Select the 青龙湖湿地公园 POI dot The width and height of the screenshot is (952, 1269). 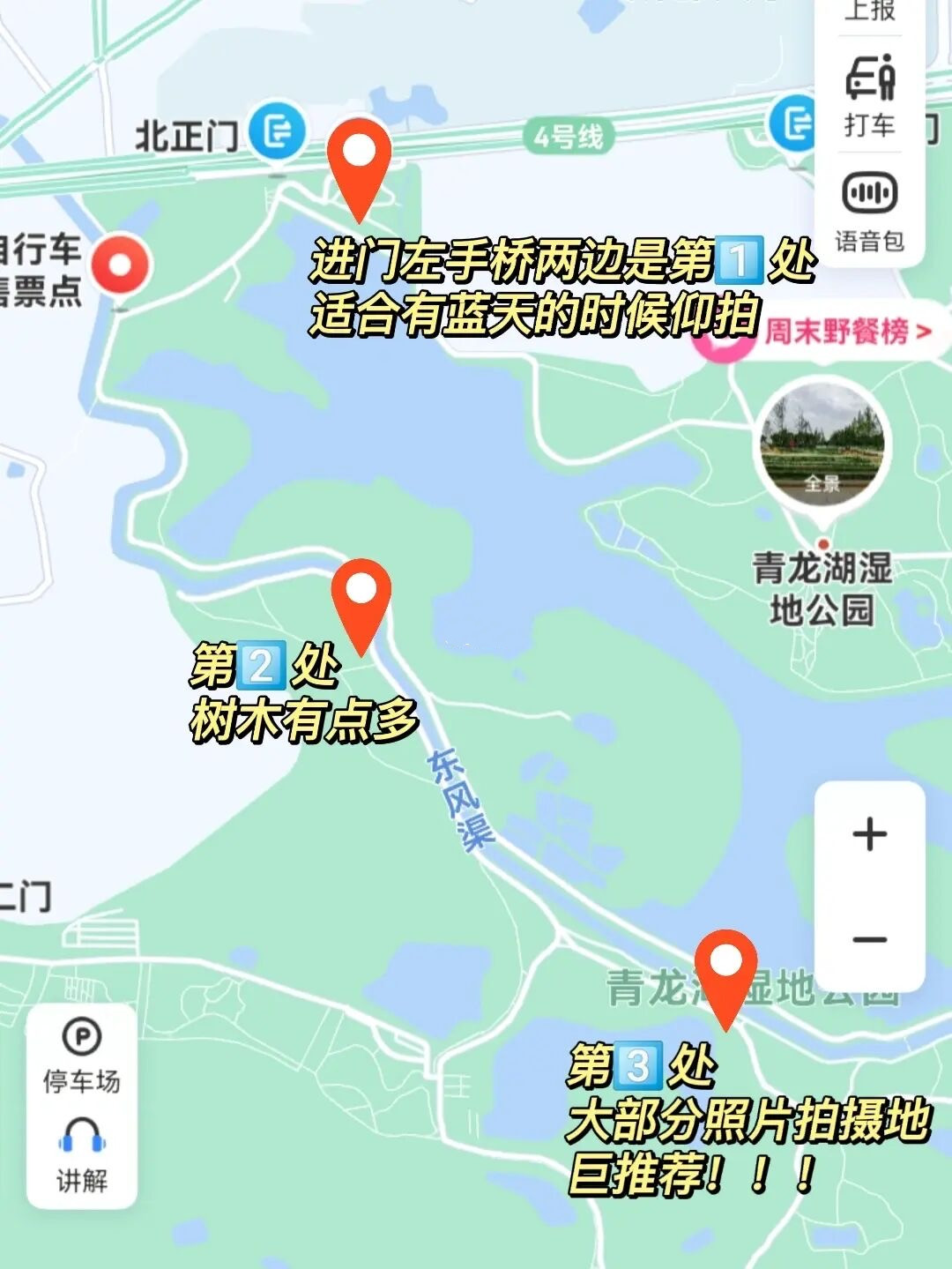tap(822, 544)
